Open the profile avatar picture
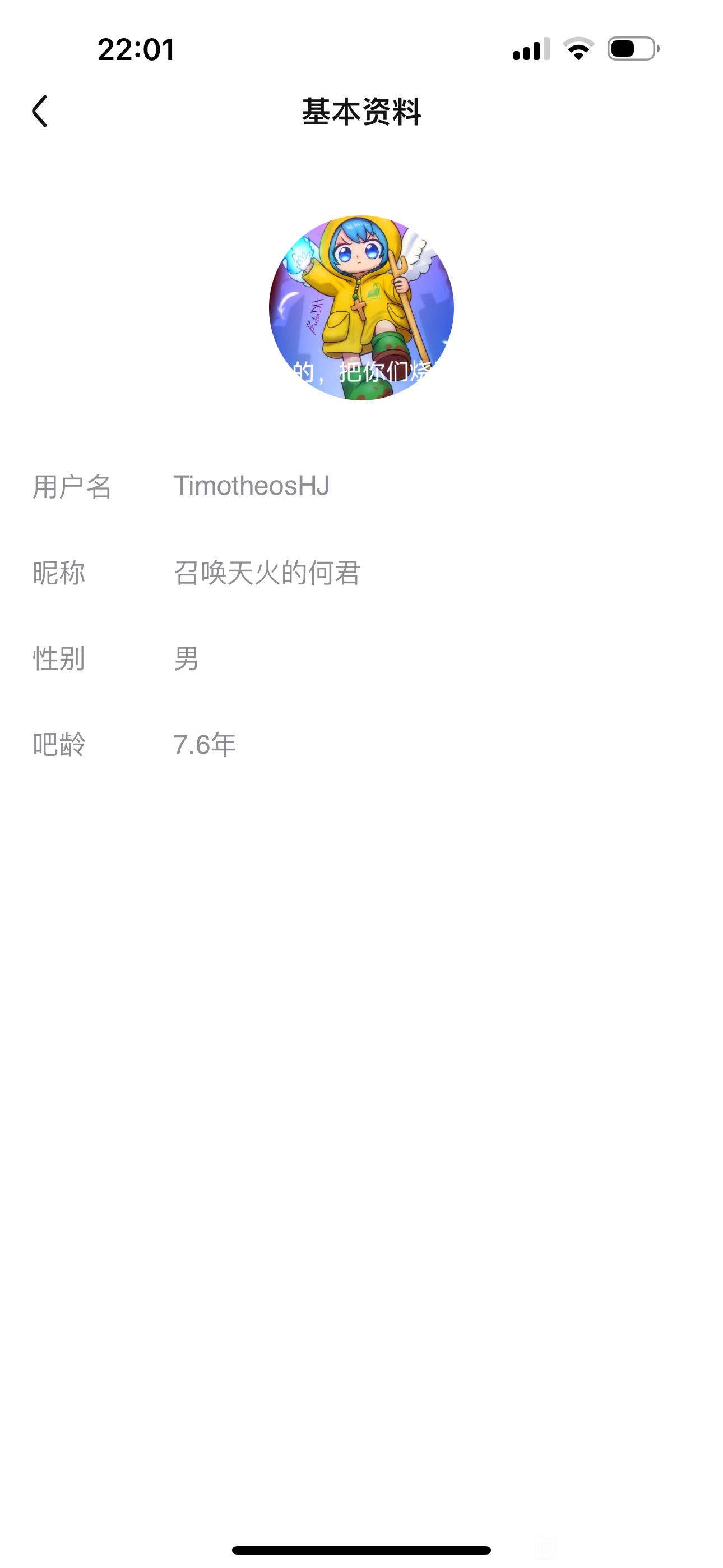Viewport: 723px width, 1568px height. click(x=361, y=307)
